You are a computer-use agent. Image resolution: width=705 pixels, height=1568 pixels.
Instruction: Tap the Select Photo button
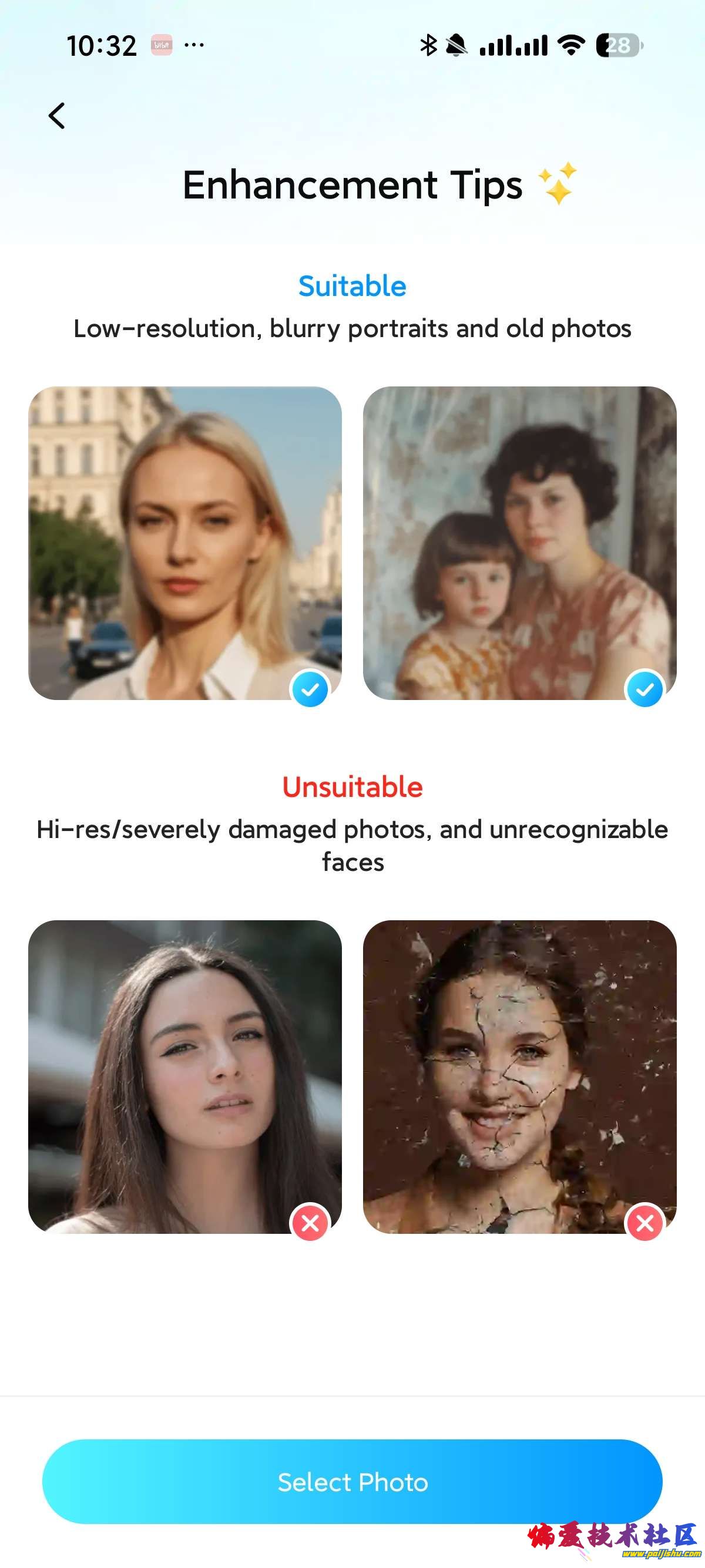coord(352,1482)
